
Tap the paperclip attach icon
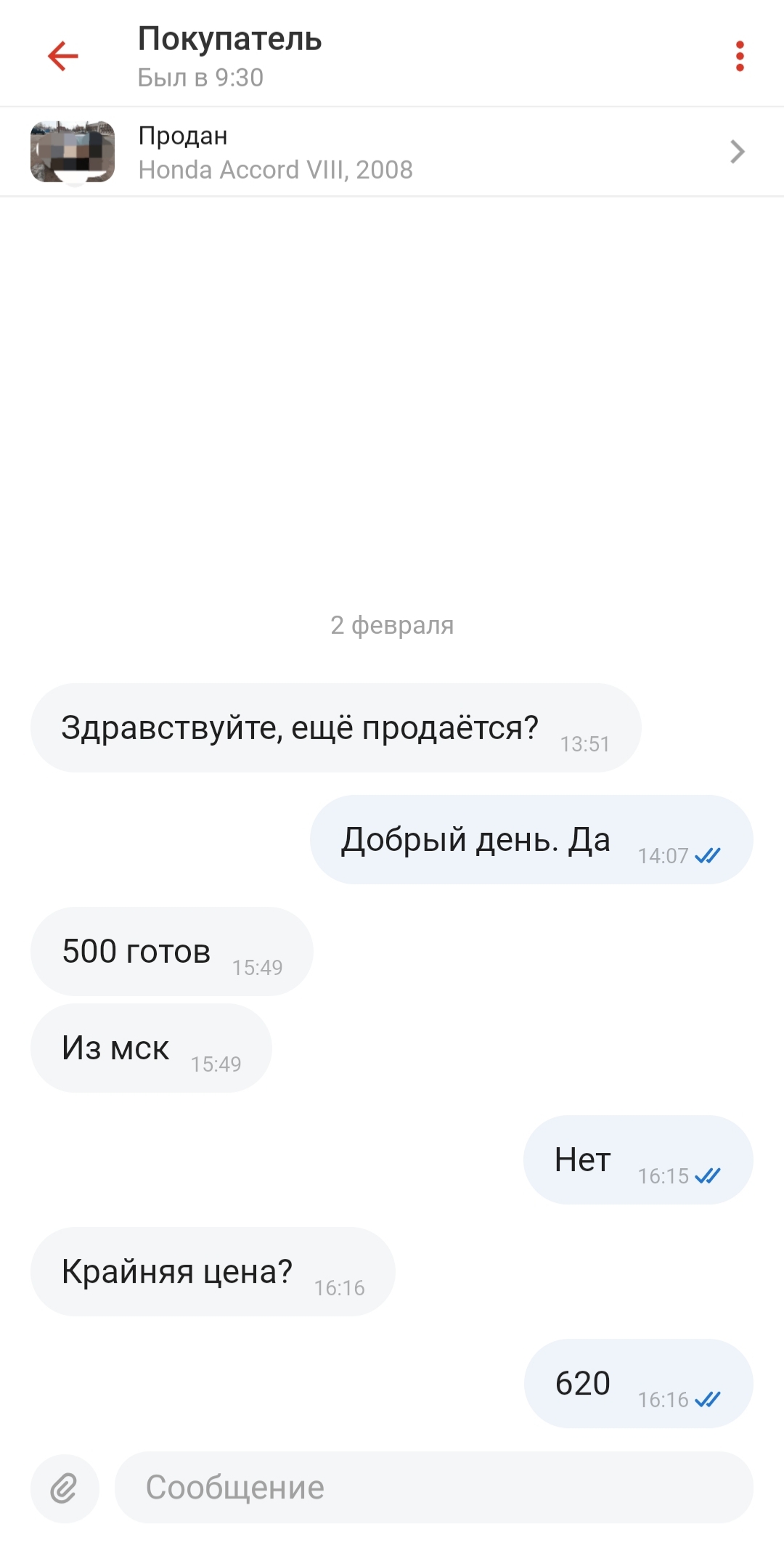point(65,1488)
